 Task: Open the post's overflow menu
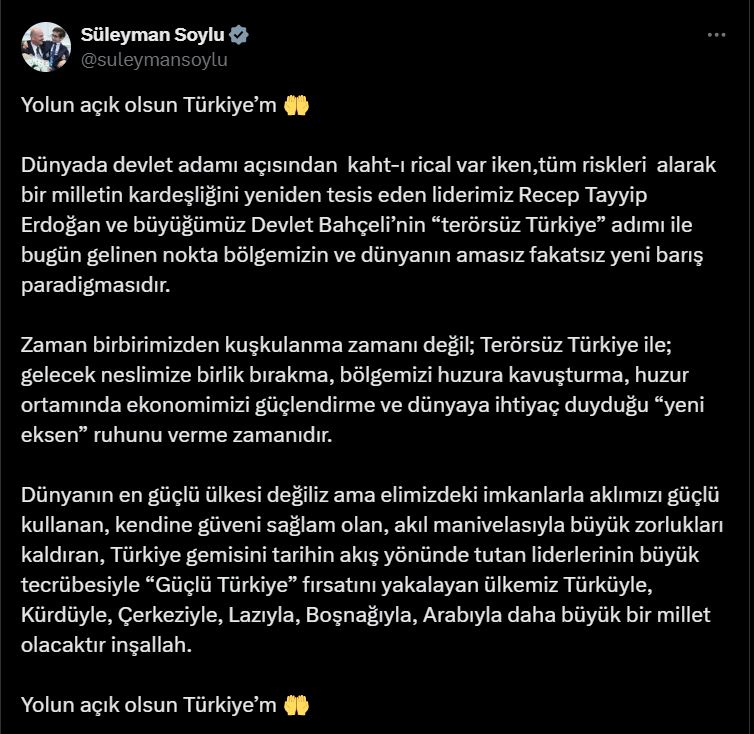(x=716, y=35)
